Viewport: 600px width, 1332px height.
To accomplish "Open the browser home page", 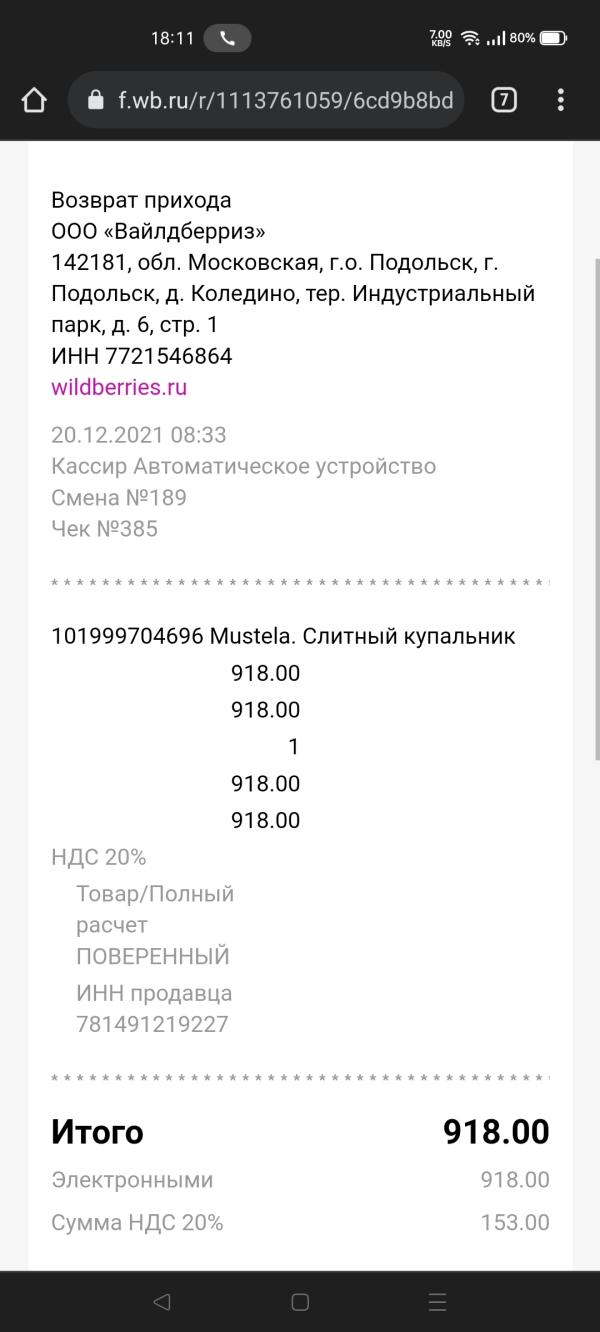I will [34, 100].
